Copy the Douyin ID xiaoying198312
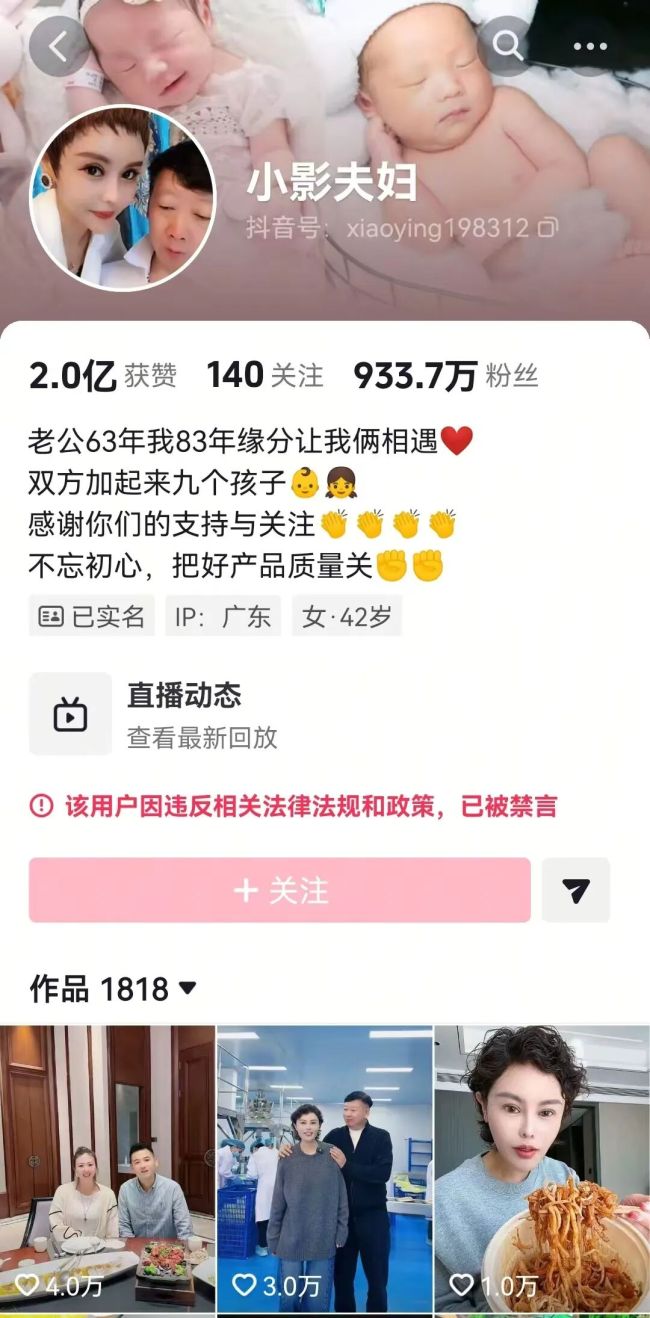 tap(547, 228)
